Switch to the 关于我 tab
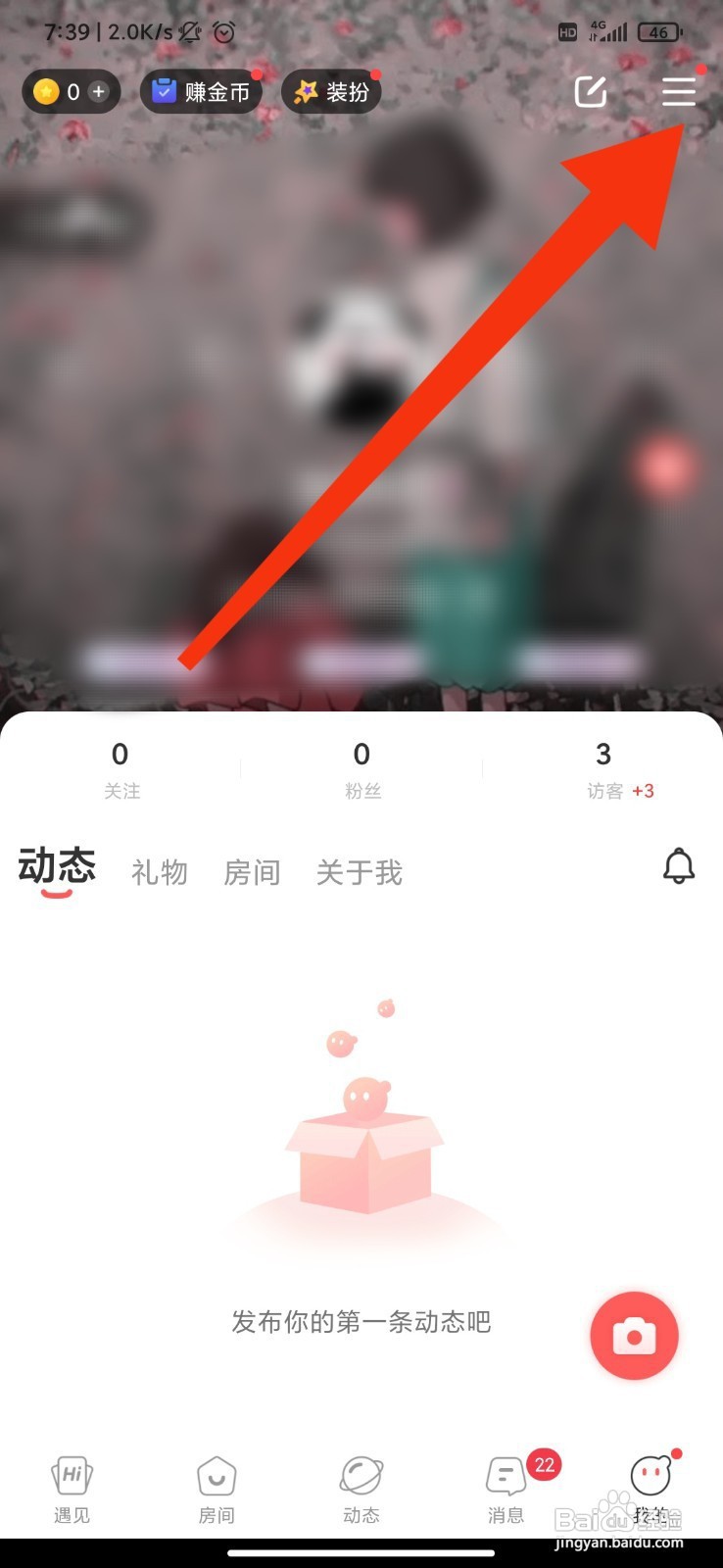 [x=360, y=872]
